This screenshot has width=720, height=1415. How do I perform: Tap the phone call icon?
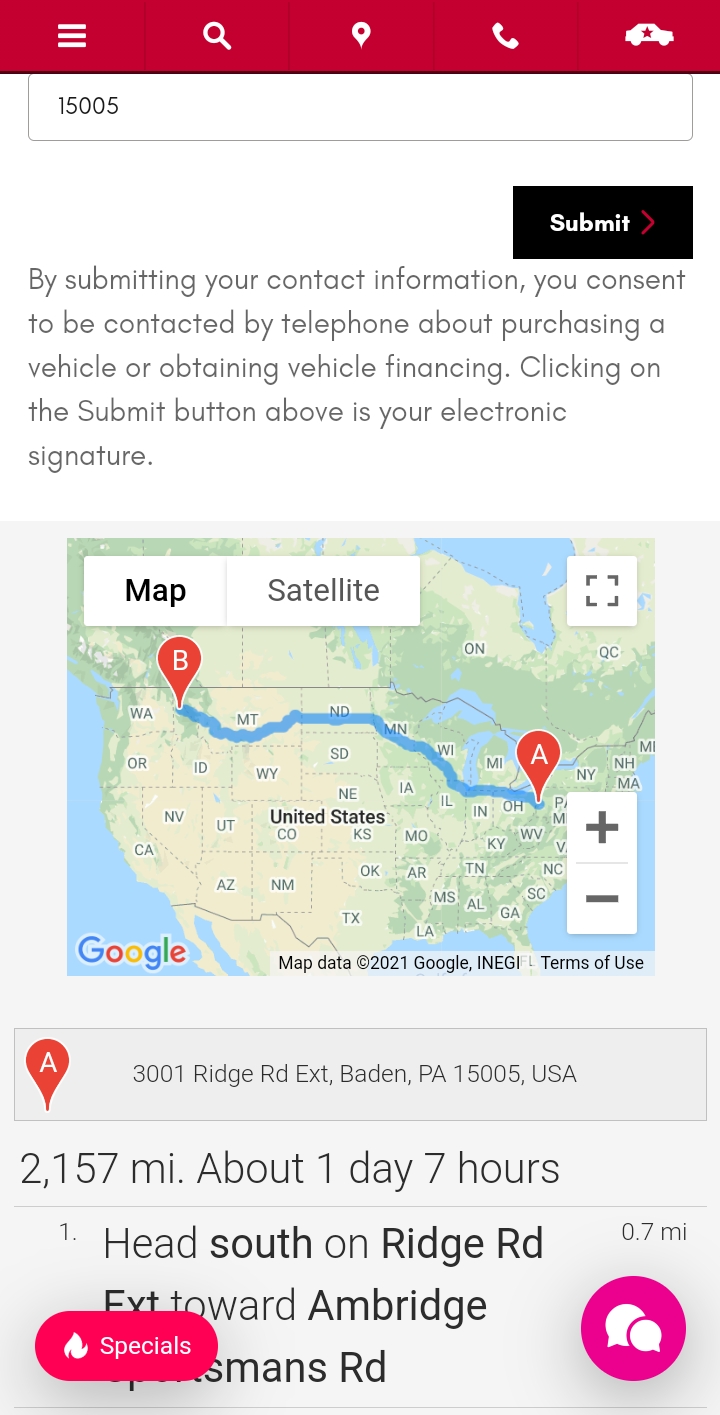(505, 36)
